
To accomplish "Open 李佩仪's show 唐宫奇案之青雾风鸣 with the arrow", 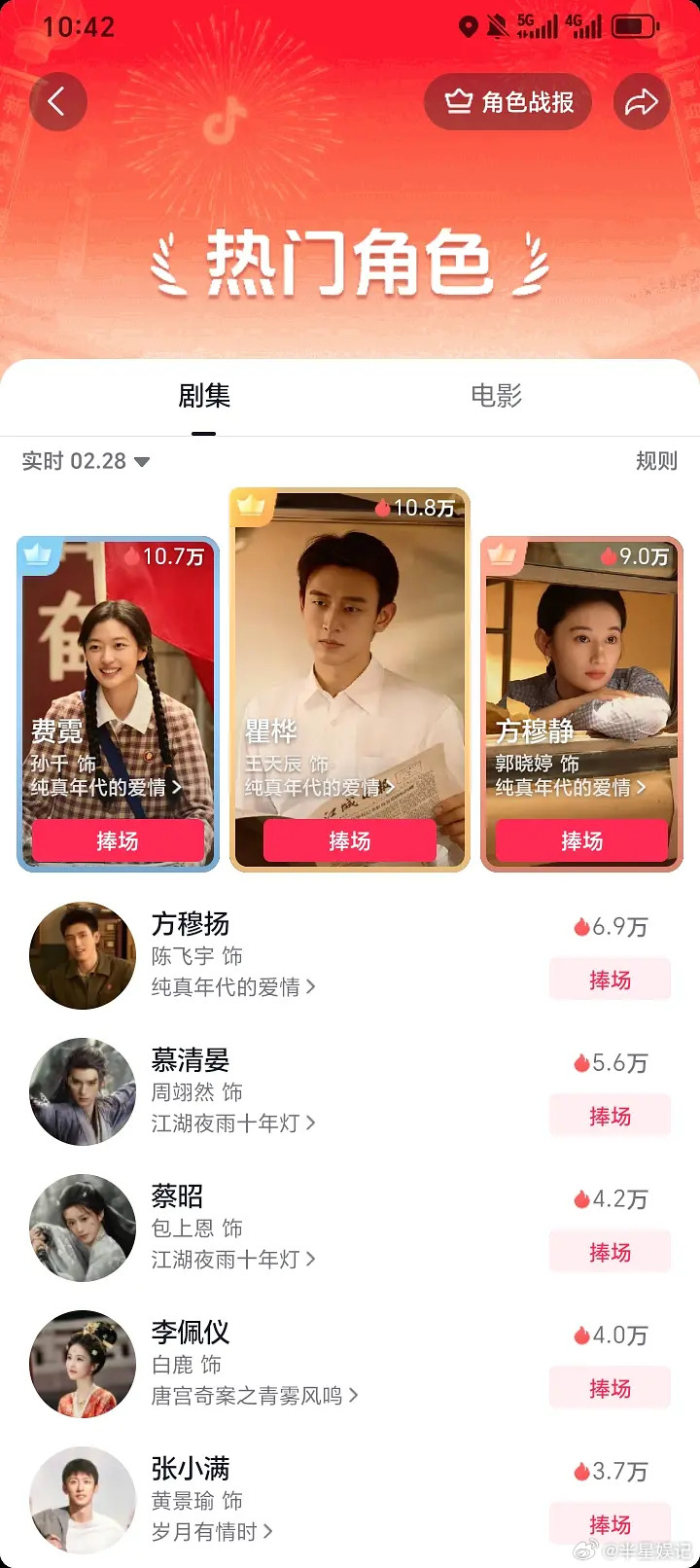I will pos(355,1396).
